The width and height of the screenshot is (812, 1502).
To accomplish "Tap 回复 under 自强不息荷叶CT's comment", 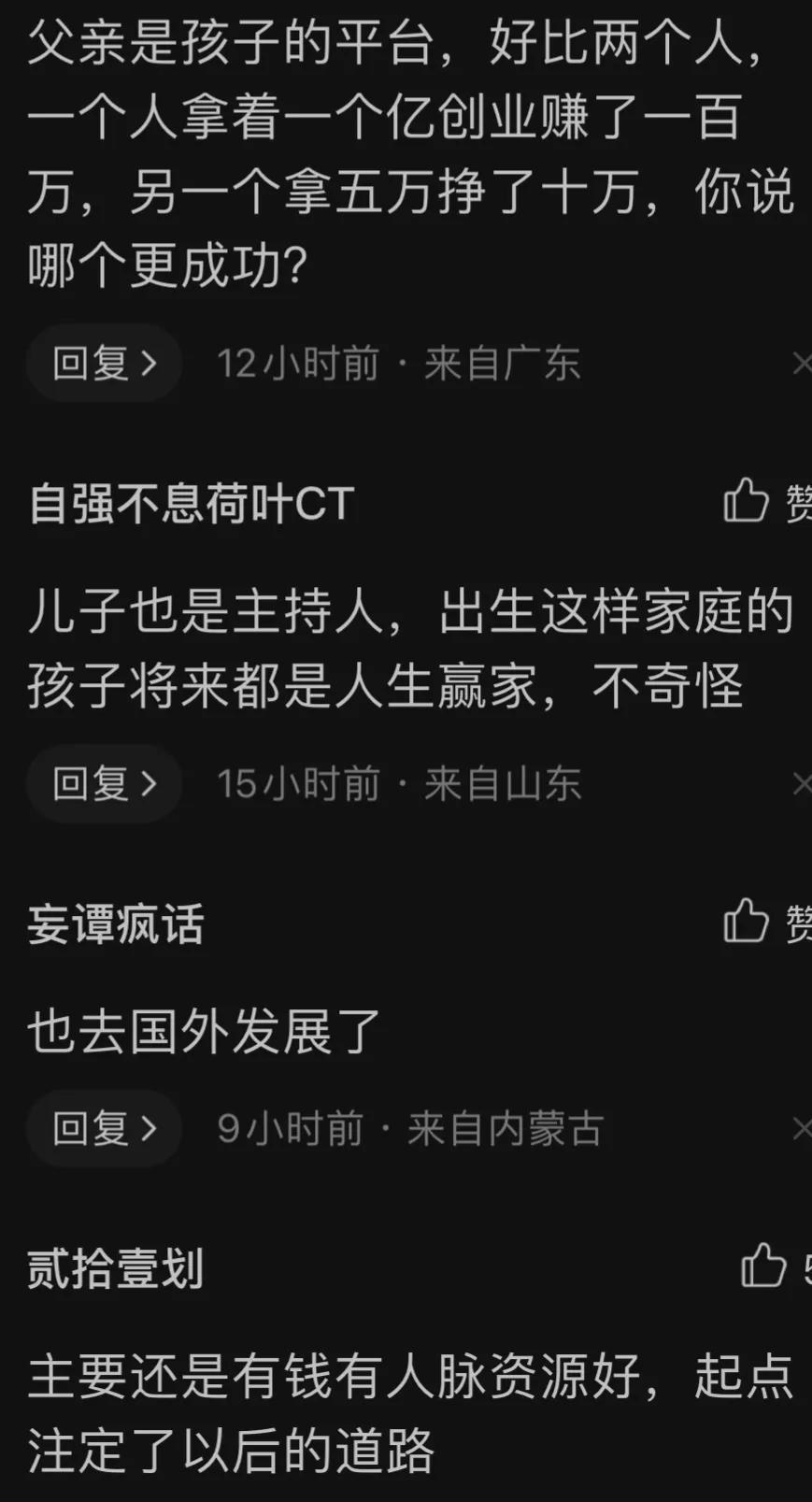I will 89,783.
